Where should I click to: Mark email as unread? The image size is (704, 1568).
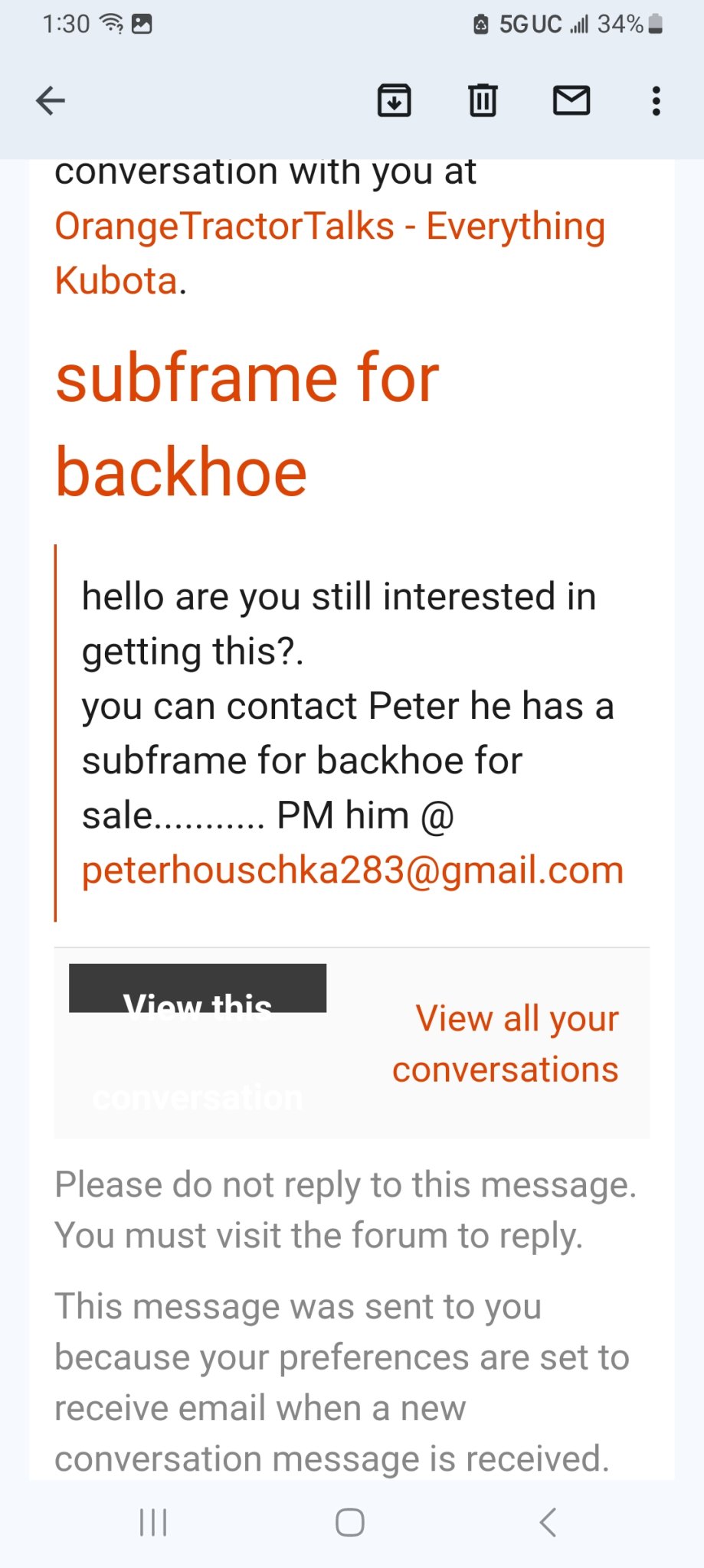[571, 100]
